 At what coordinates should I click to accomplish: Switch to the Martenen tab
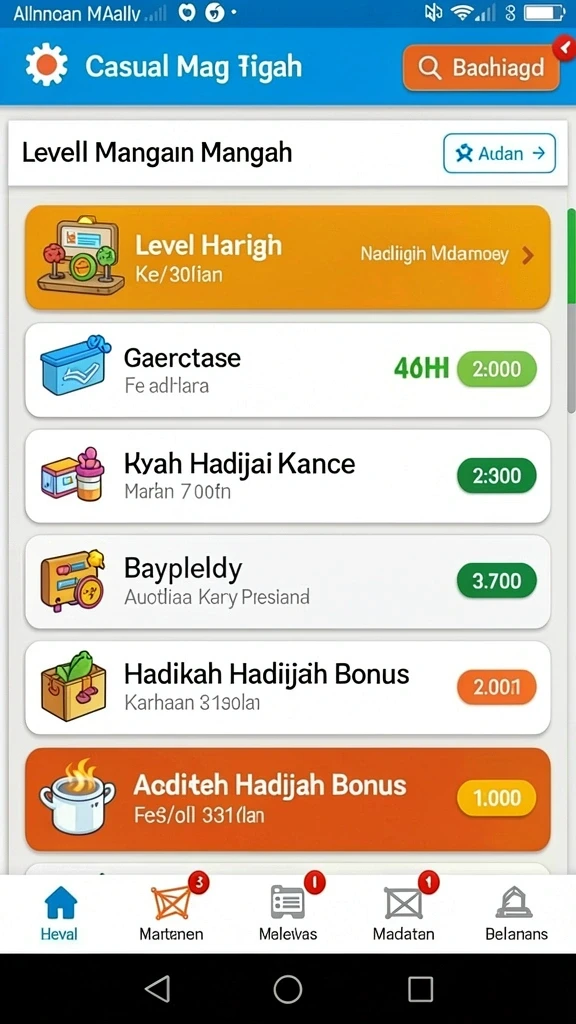tap(172, 914)
